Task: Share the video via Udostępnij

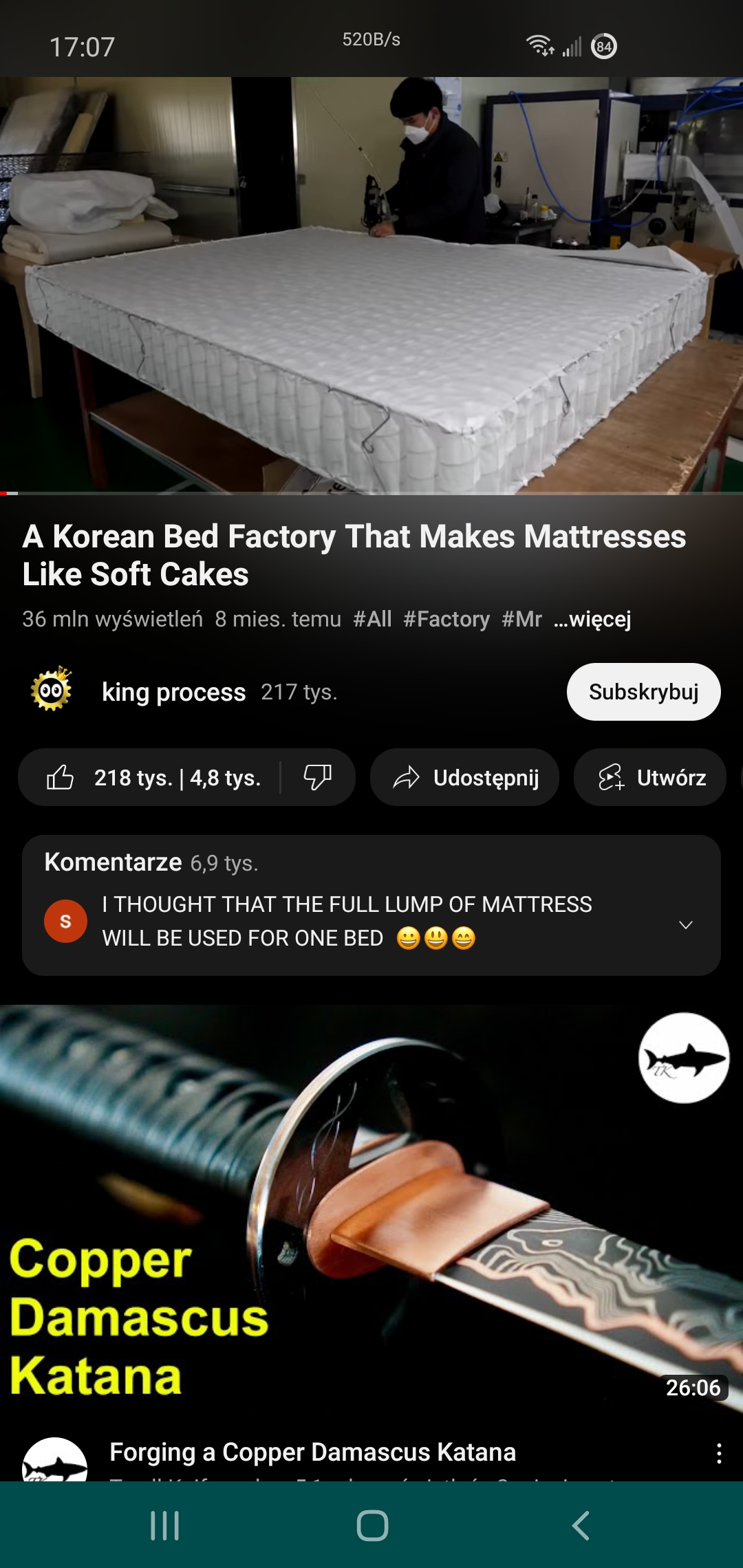Action: [464, 778]
